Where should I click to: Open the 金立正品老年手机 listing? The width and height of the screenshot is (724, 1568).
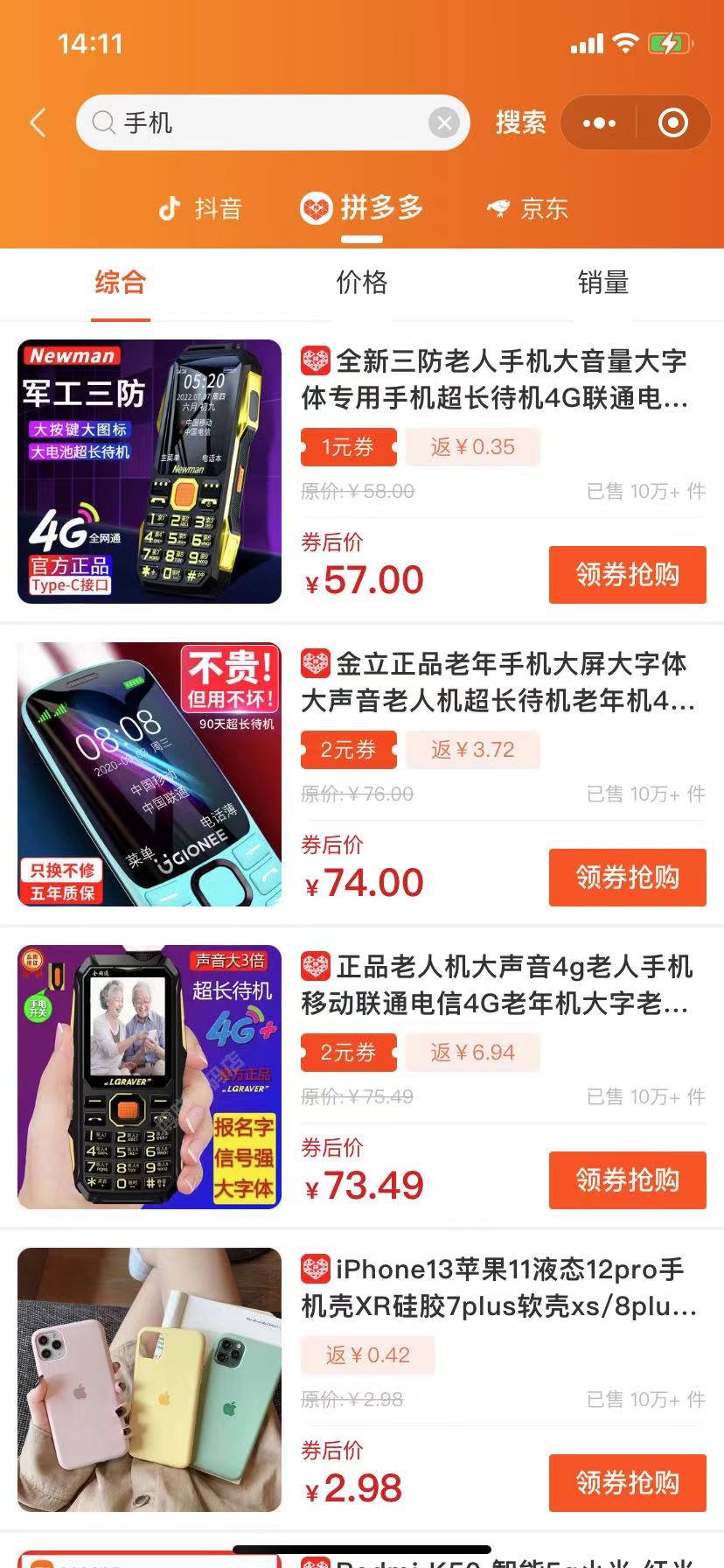(x=362, y=774)
